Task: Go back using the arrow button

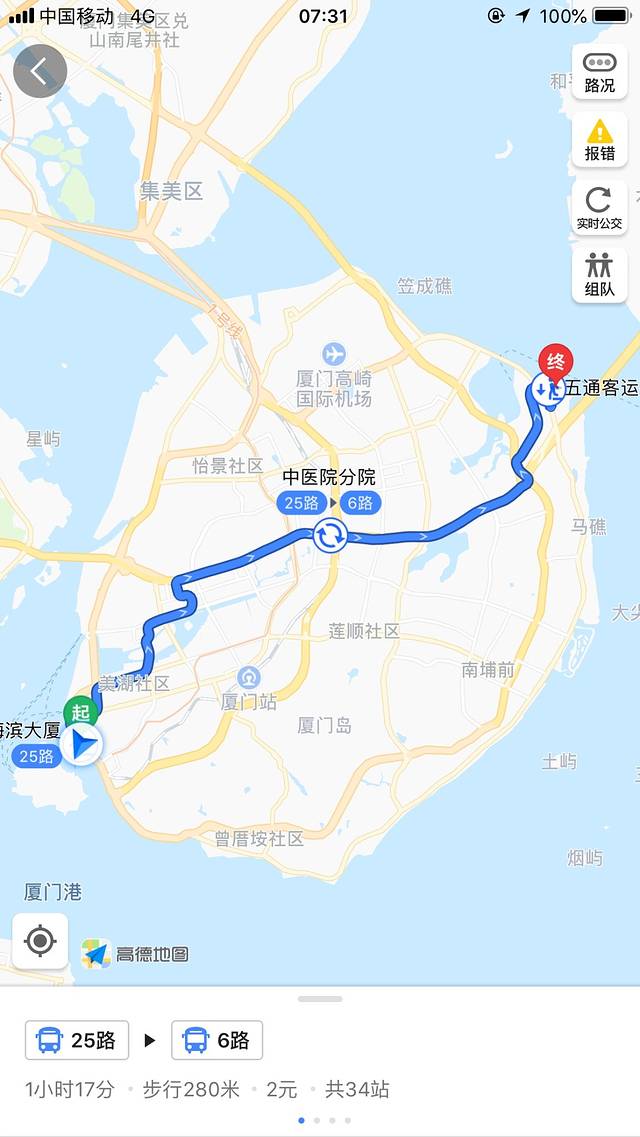Action: tap(40, 72)
